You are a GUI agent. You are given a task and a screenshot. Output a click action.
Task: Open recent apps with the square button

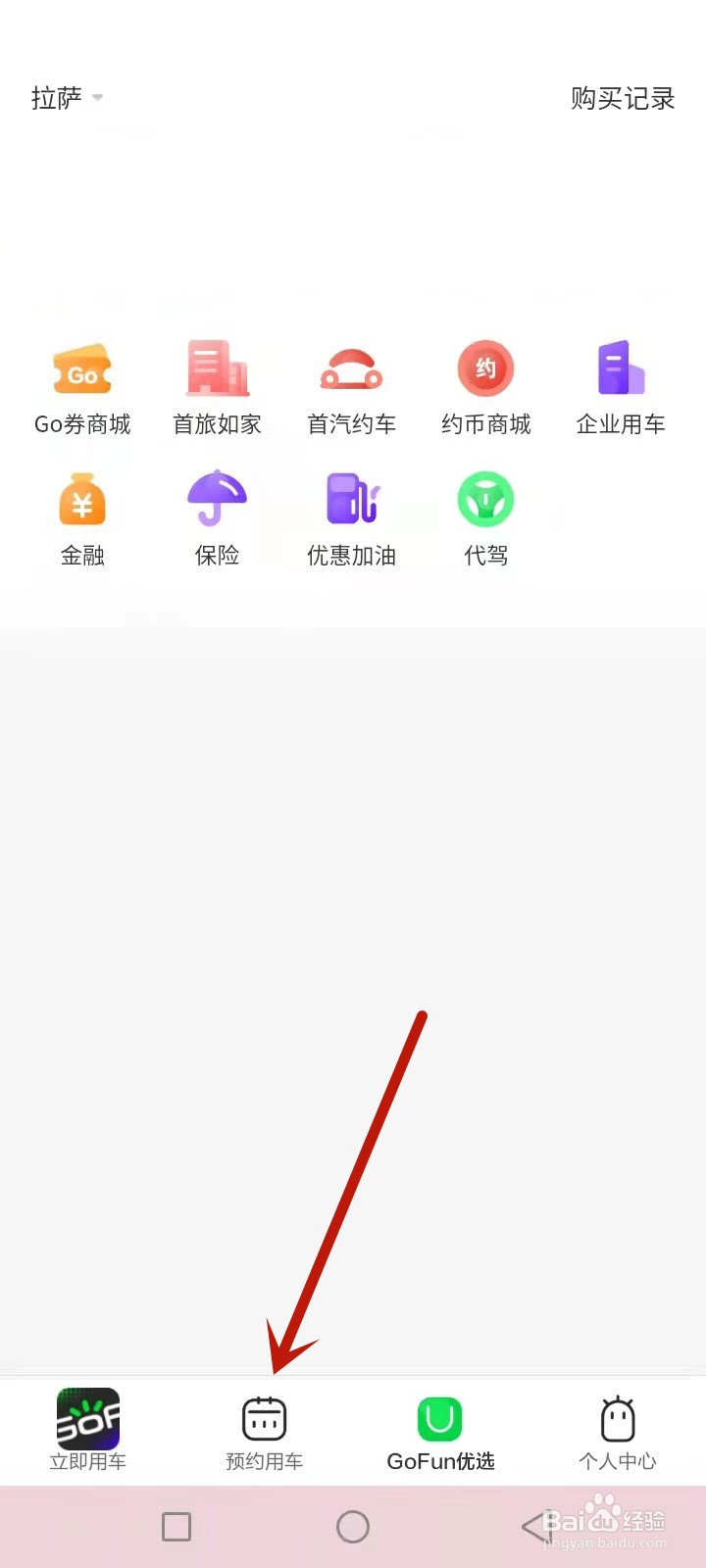tap(176, 1526)
